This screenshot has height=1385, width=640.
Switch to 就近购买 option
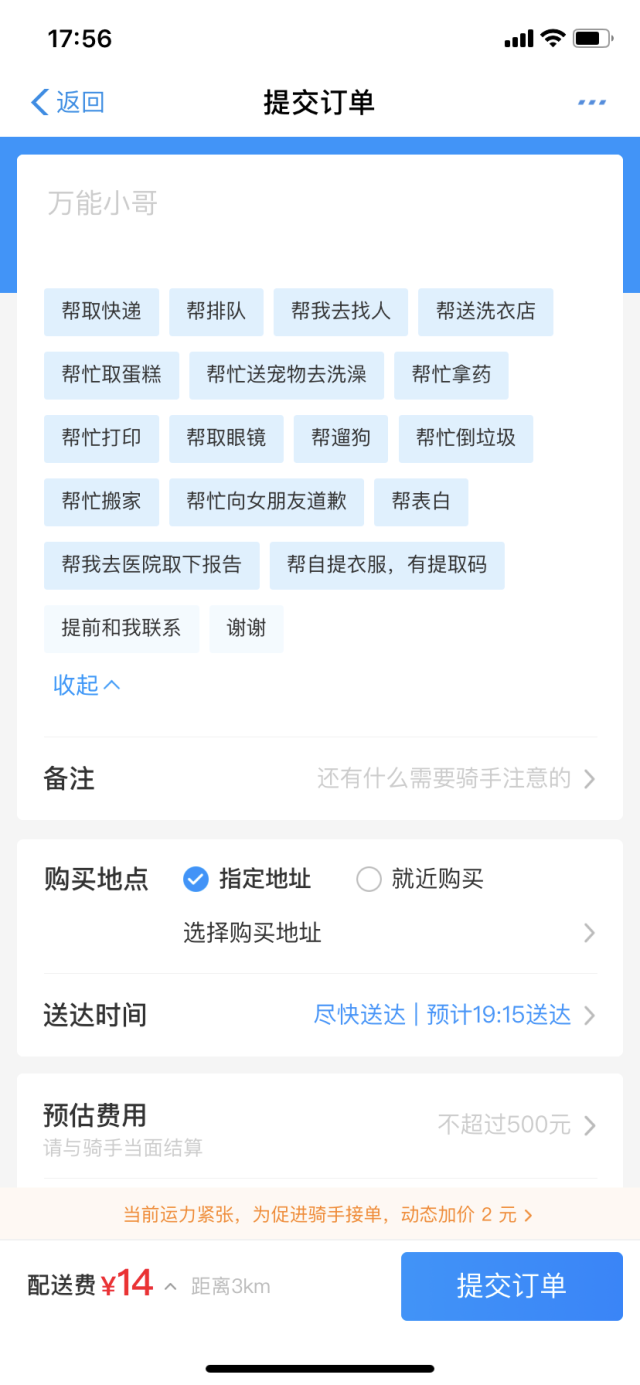point(421,879)
